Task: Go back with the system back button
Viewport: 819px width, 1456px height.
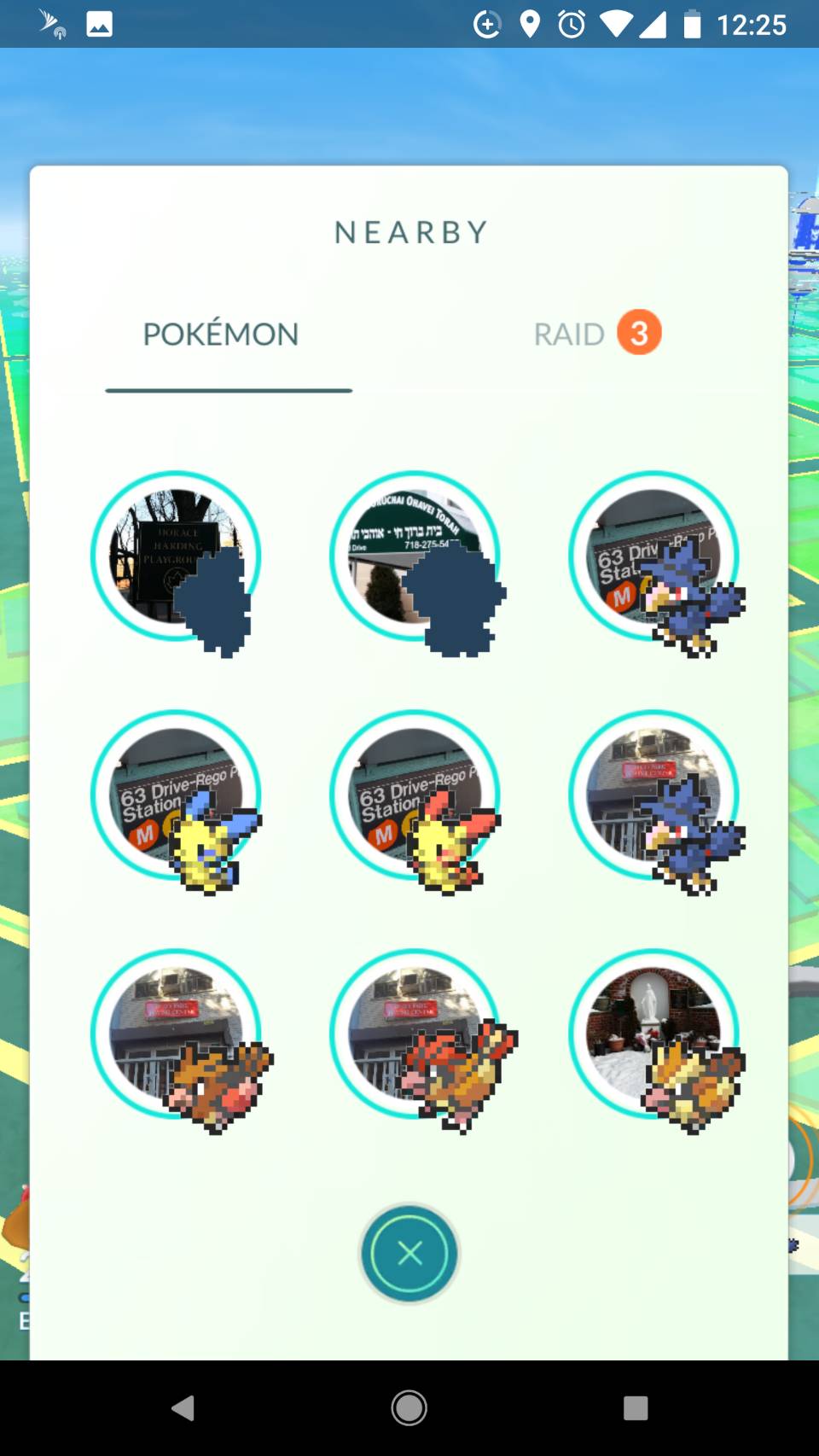Action: coord(183,1407)
